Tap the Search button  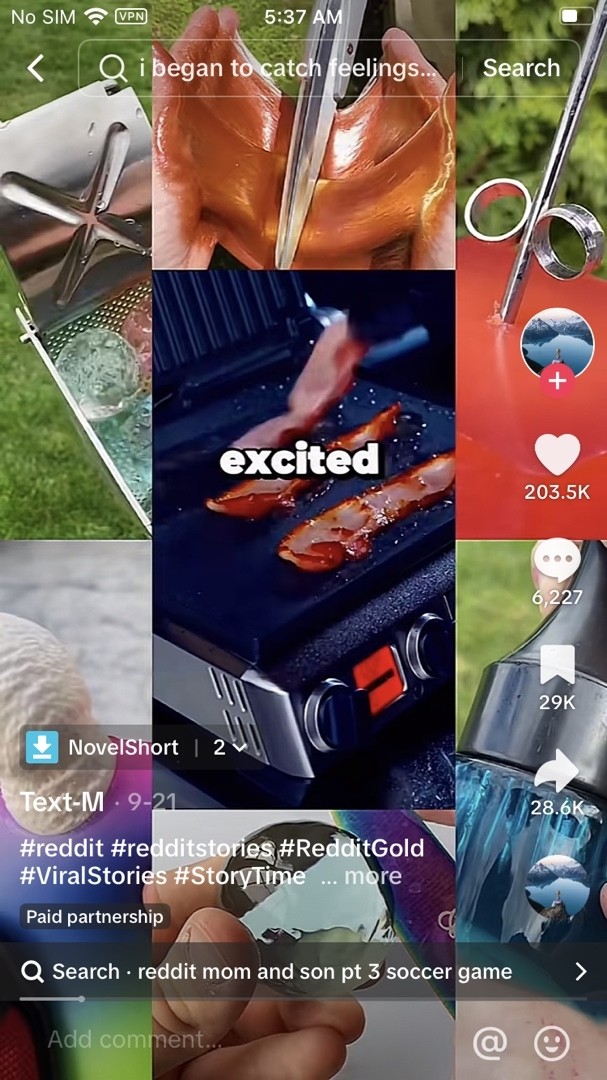coord(521,68)
